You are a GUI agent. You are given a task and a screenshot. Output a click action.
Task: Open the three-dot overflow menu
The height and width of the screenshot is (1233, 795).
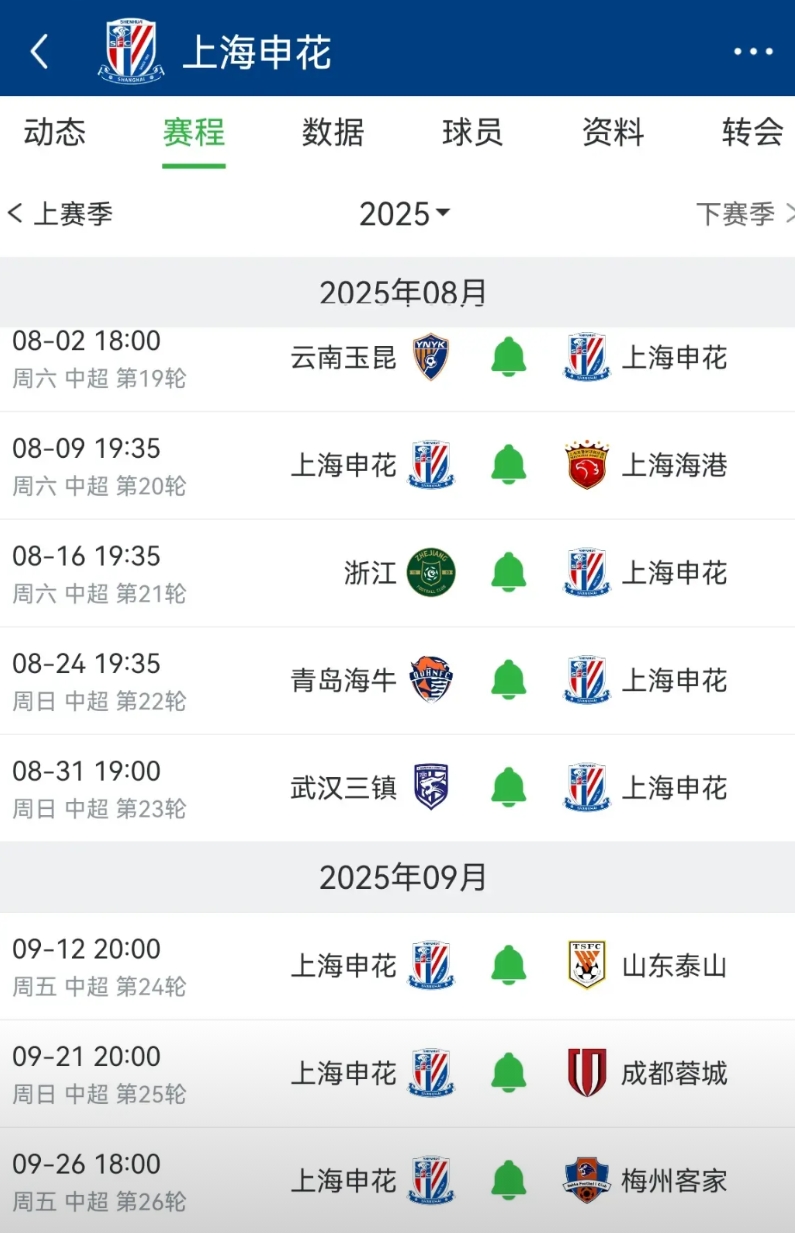tap(753, 52)
